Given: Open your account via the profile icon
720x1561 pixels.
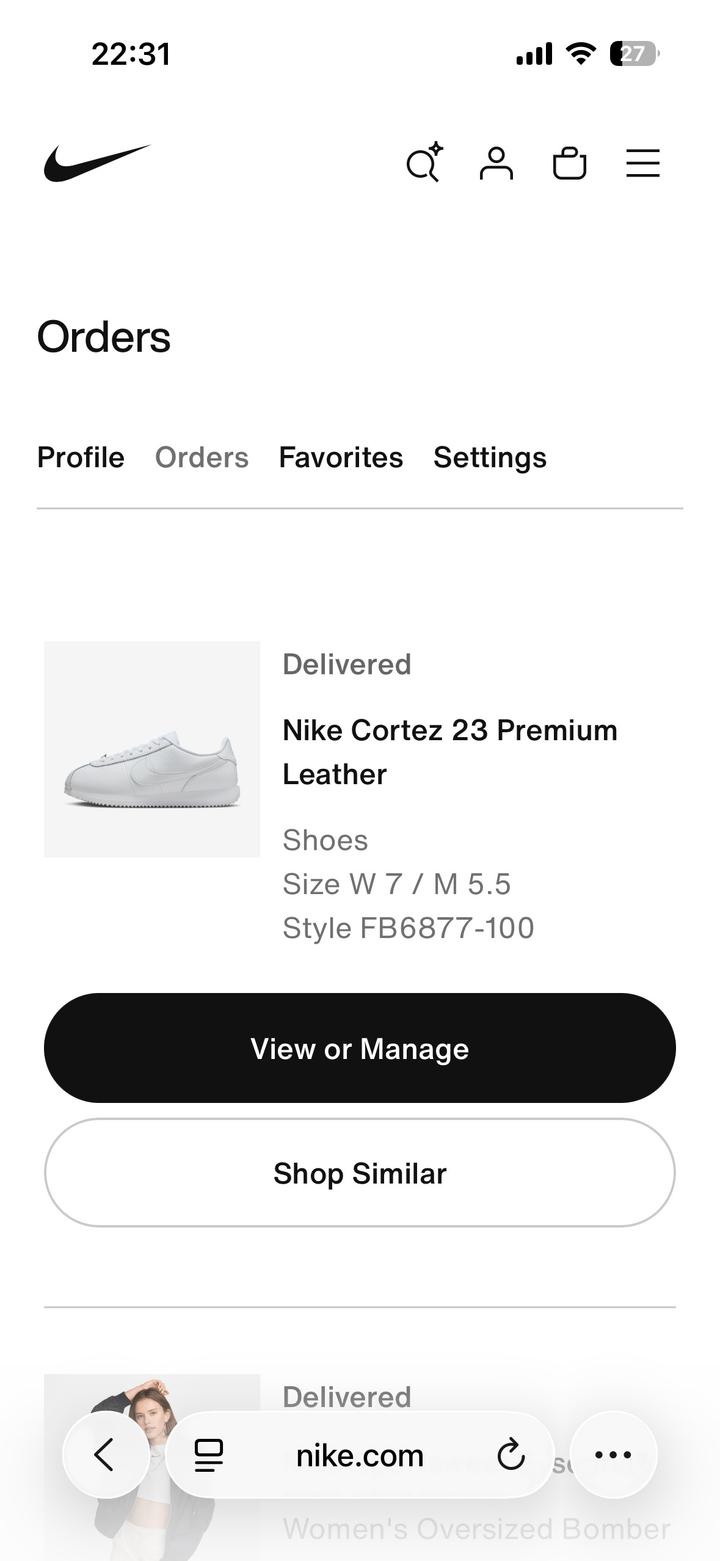Looking at the screenshot, I should [496, 163].
